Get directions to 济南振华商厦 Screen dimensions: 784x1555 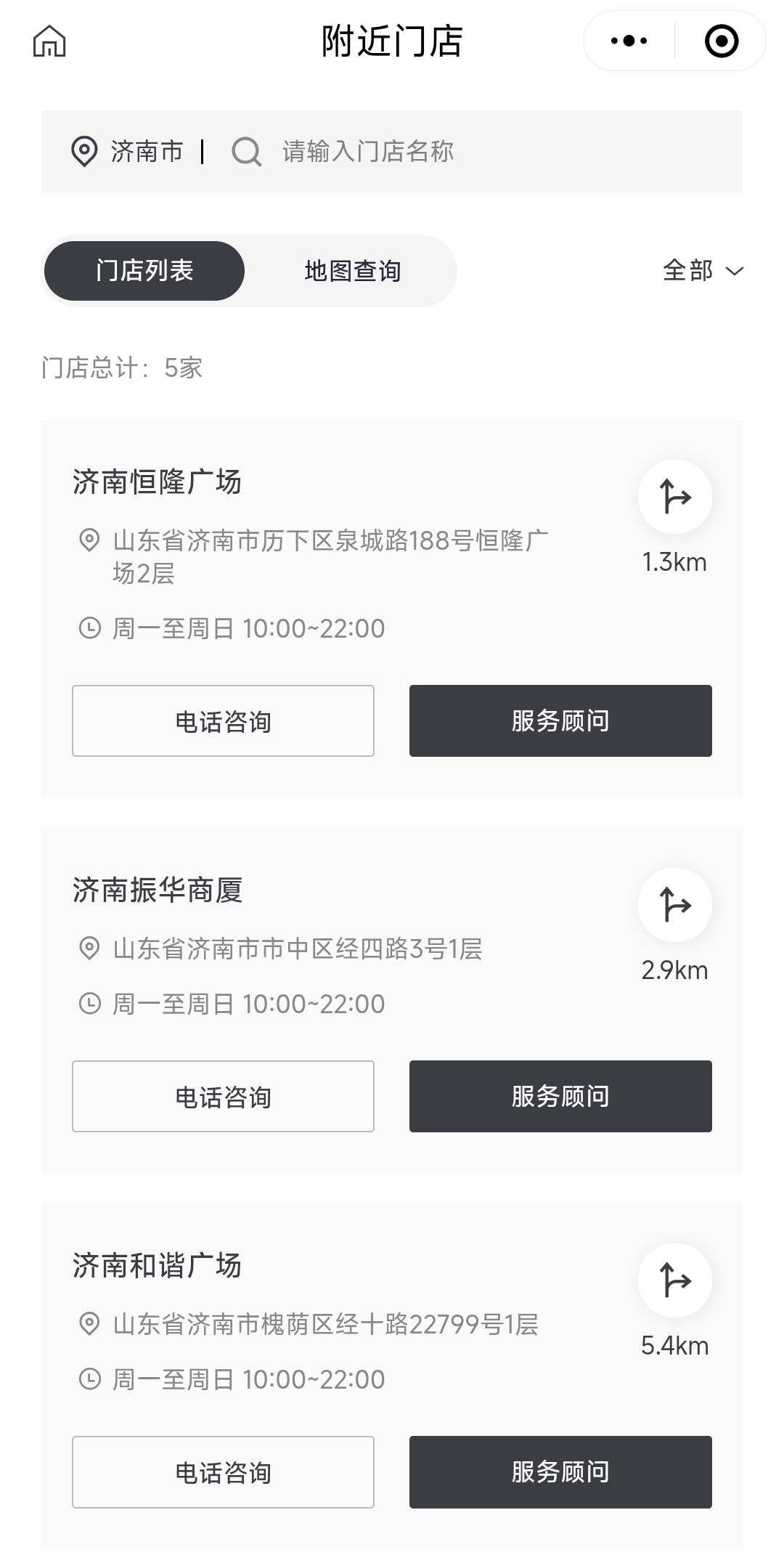[675, 905]
